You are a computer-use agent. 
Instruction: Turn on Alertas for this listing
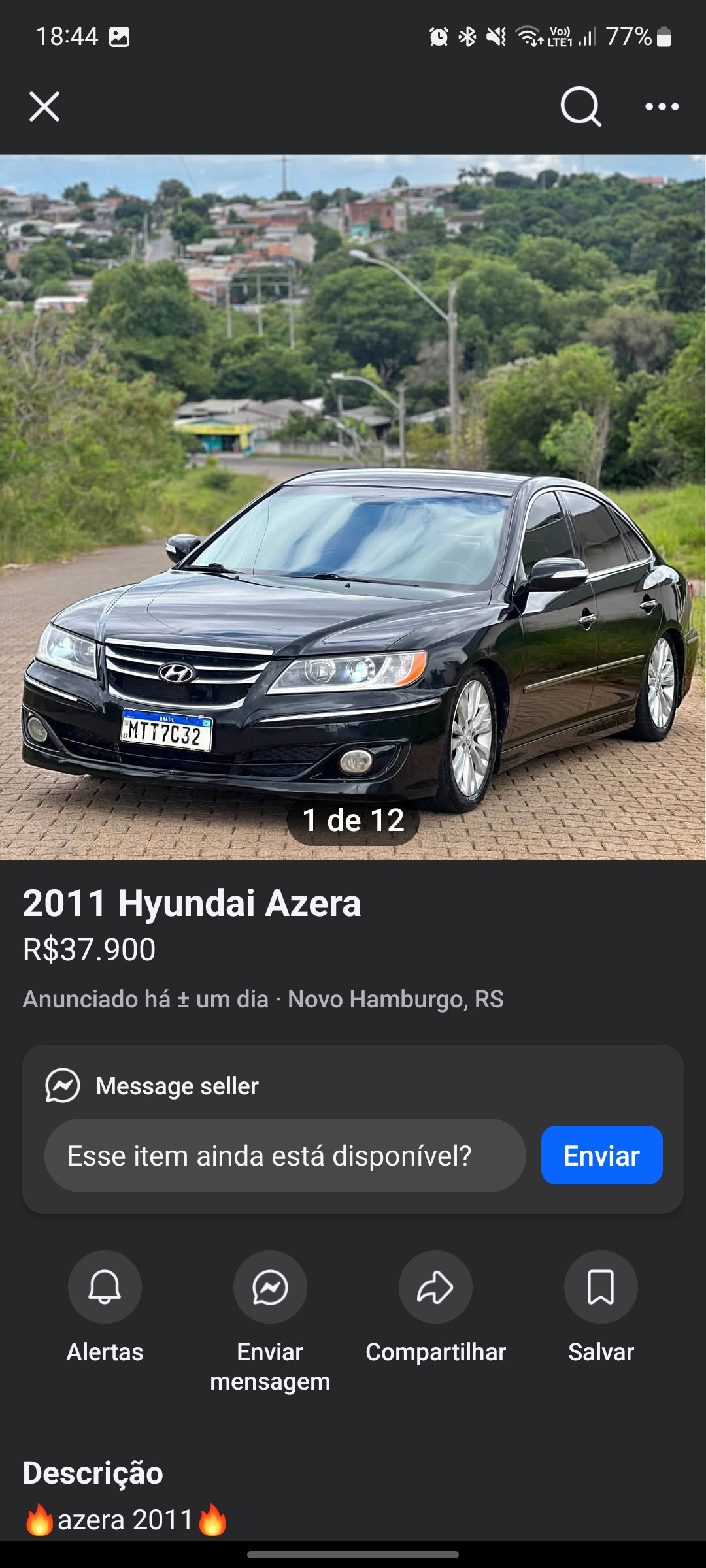(x=105, y=1288)
